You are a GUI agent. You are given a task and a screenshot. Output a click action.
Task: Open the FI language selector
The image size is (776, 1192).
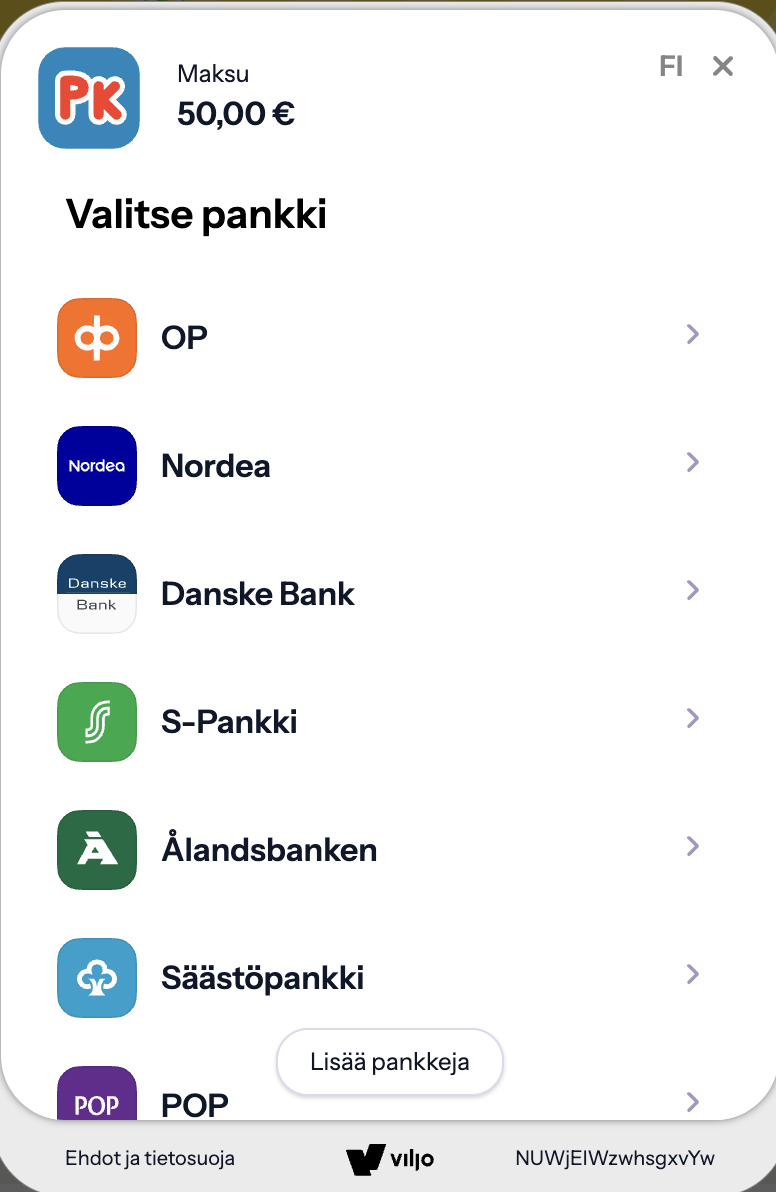point(670,66)
